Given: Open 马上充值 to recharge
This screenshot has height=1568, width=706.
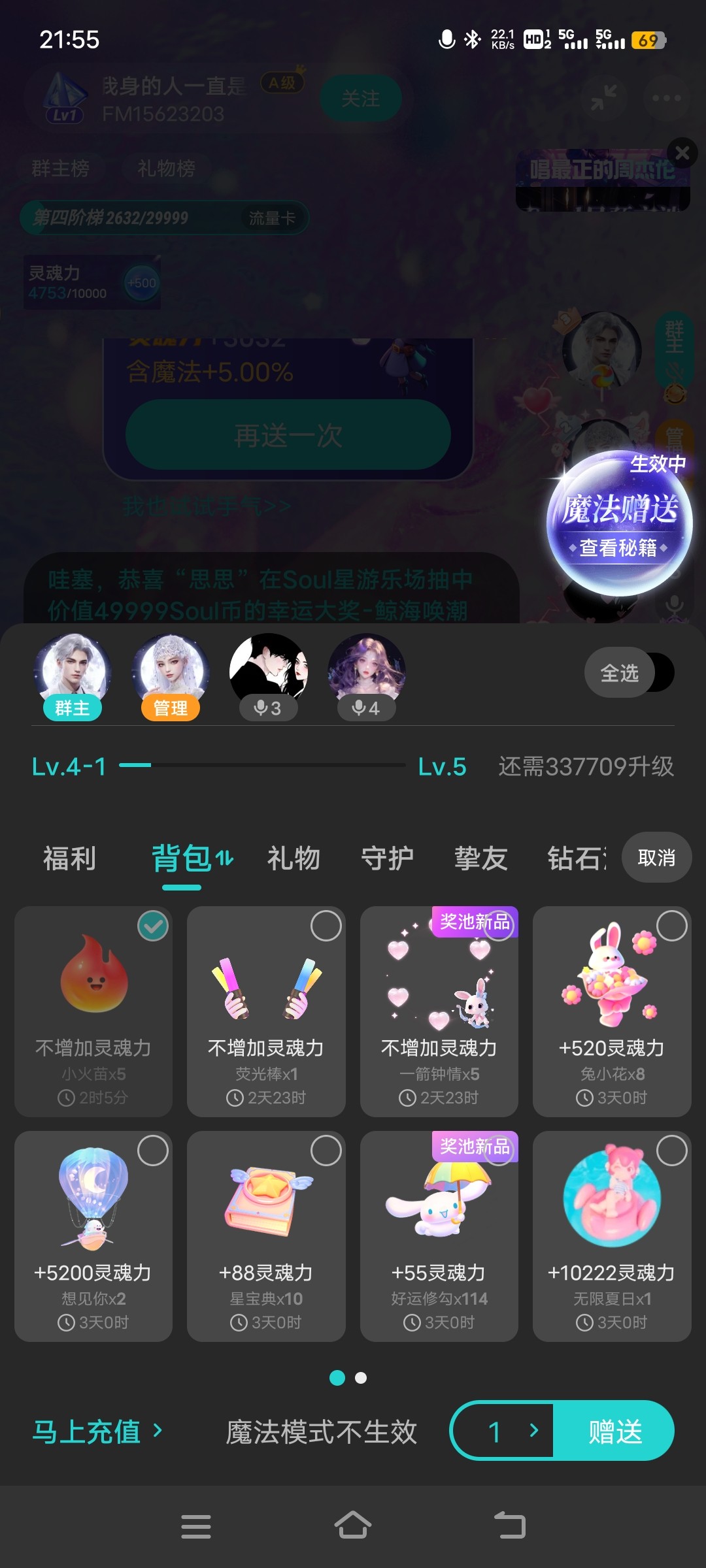Looking at the screenshot, I should tap(97, 1431).
